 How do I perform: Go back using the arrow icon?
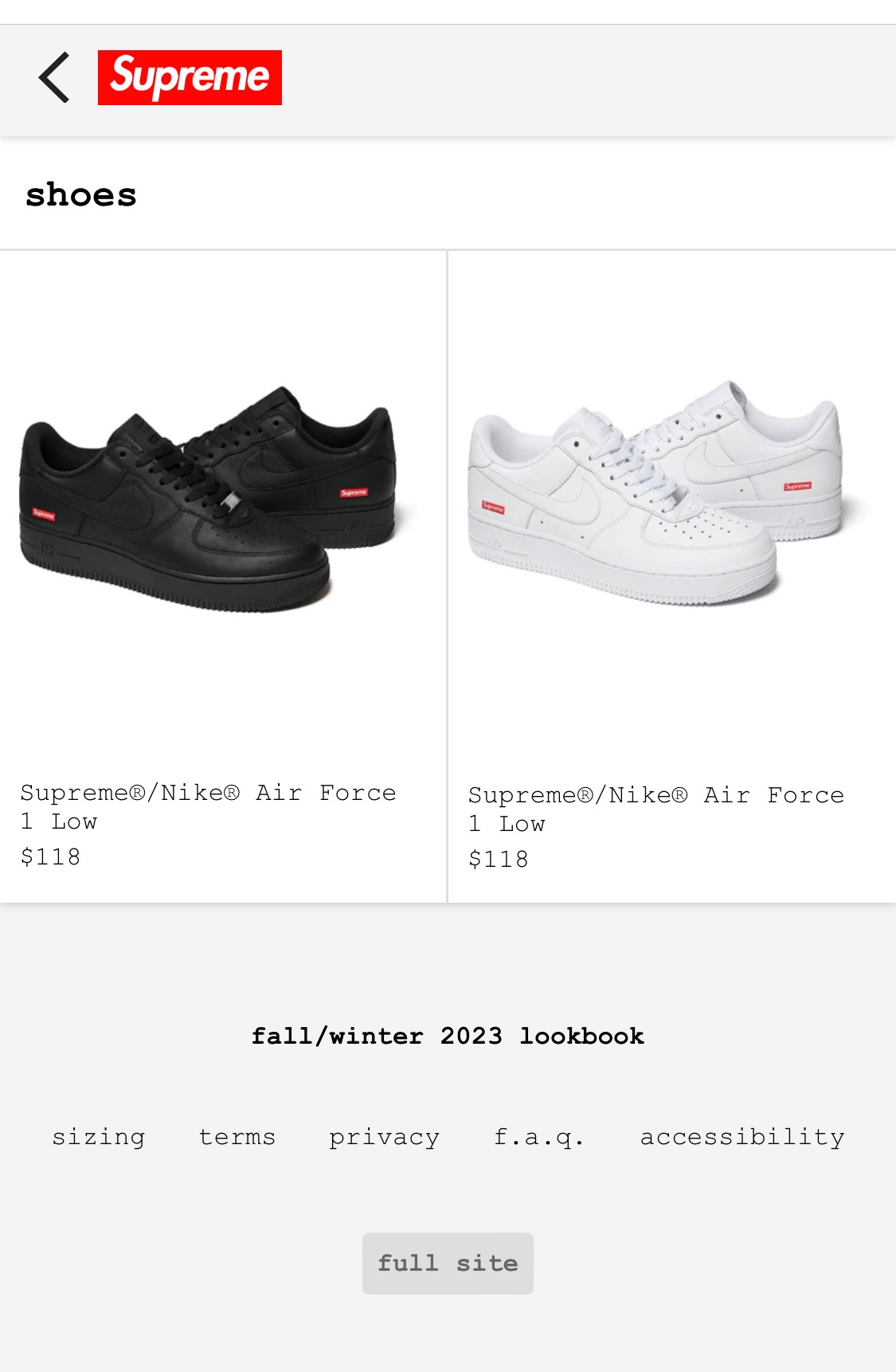click(54, 78)
